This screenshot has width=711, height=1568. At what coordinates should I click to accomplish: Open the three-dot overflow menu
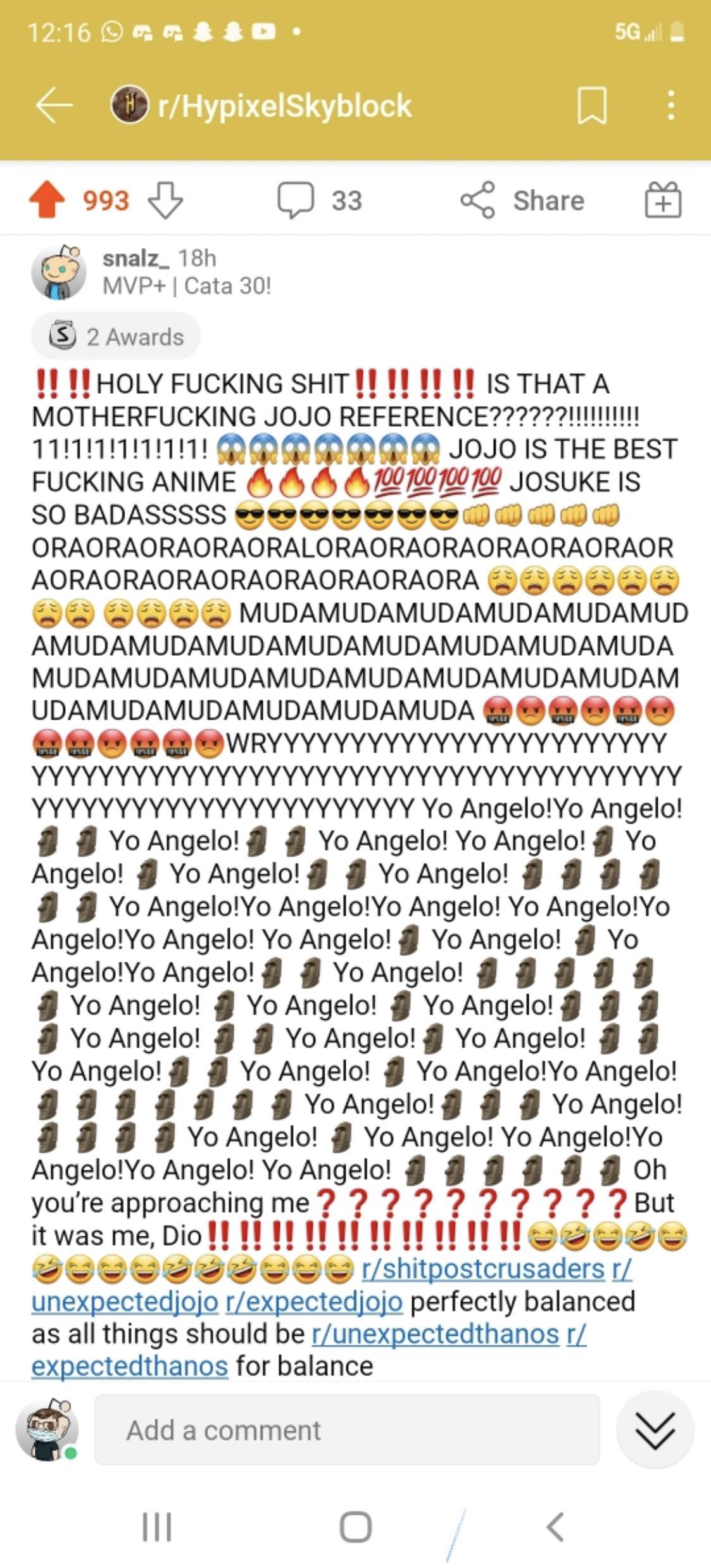671,105
